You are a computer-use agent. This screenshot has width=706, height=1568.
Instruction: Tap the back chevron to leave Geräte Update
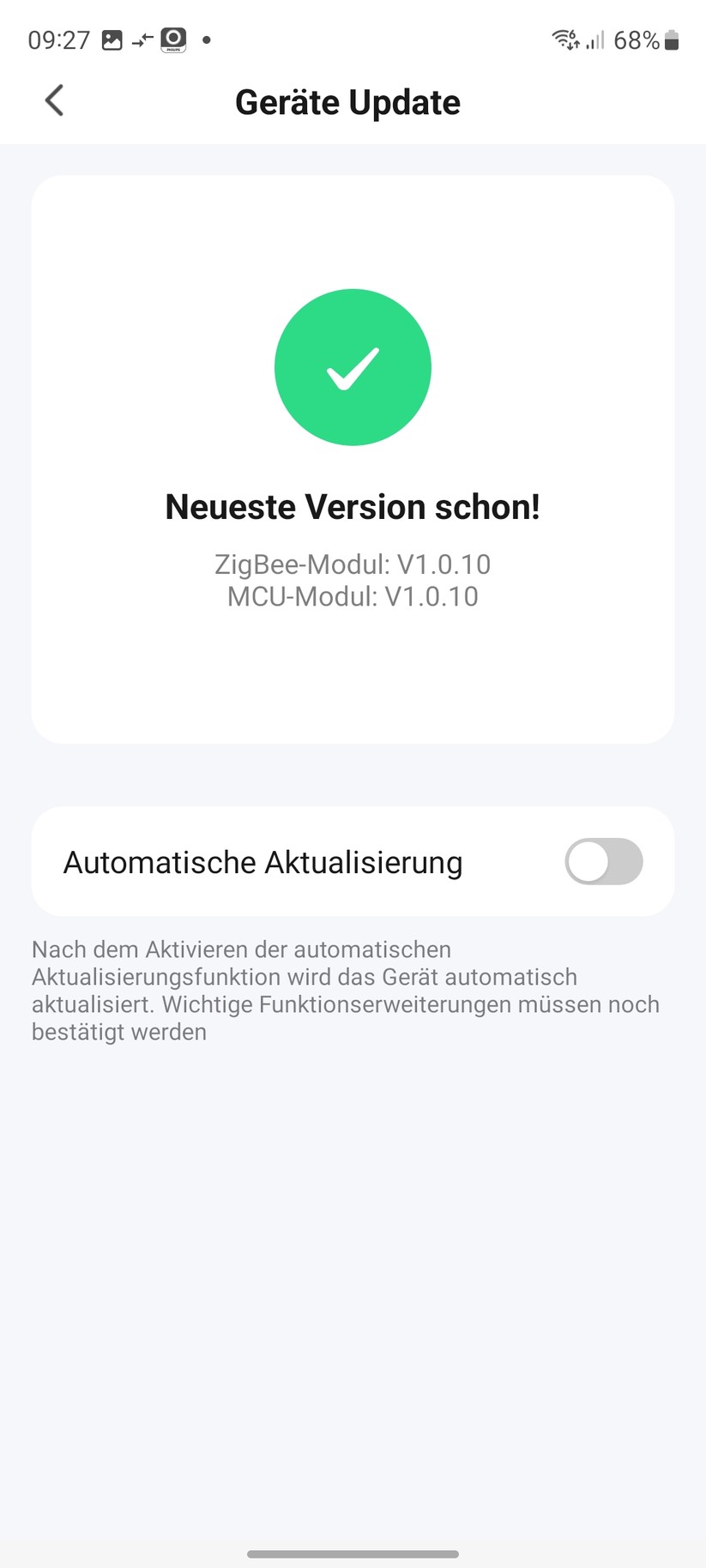tap(54, 100)
